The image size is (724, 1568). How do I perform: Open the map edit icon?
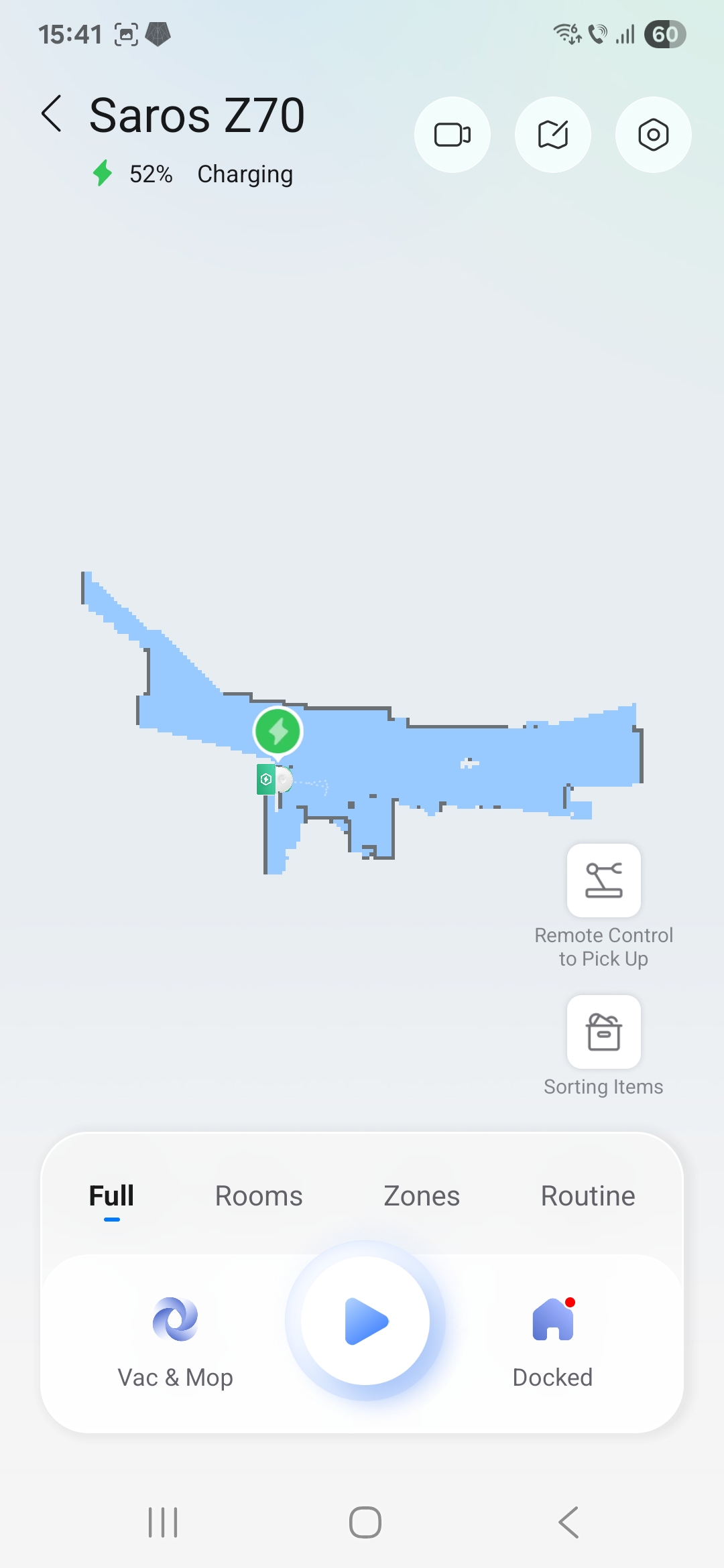point(553,135)
